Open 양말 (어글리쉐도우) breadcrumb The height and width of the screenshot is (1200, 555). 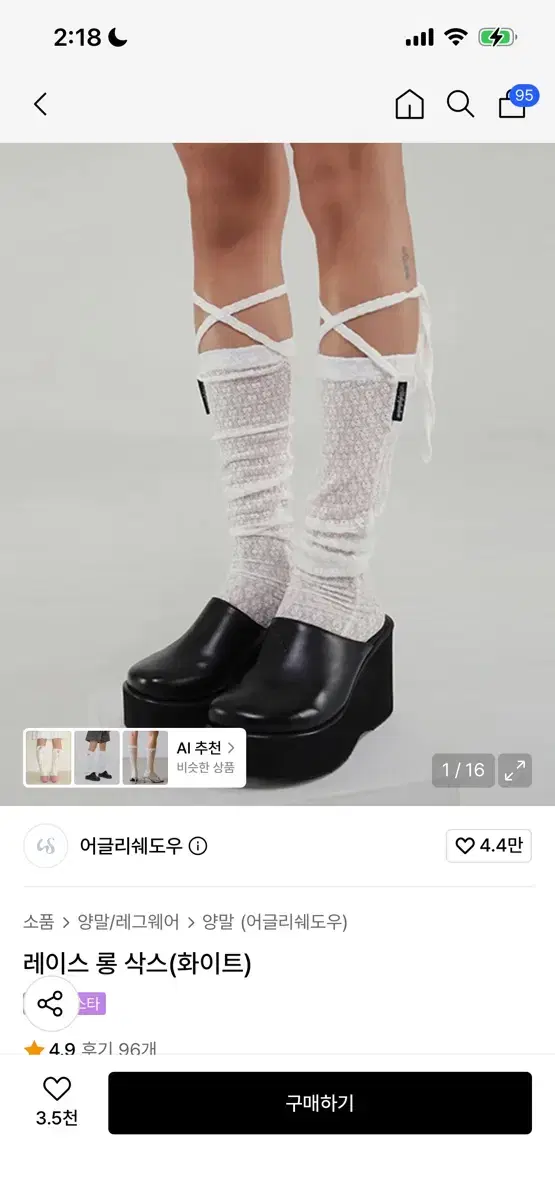pos(275,922)
